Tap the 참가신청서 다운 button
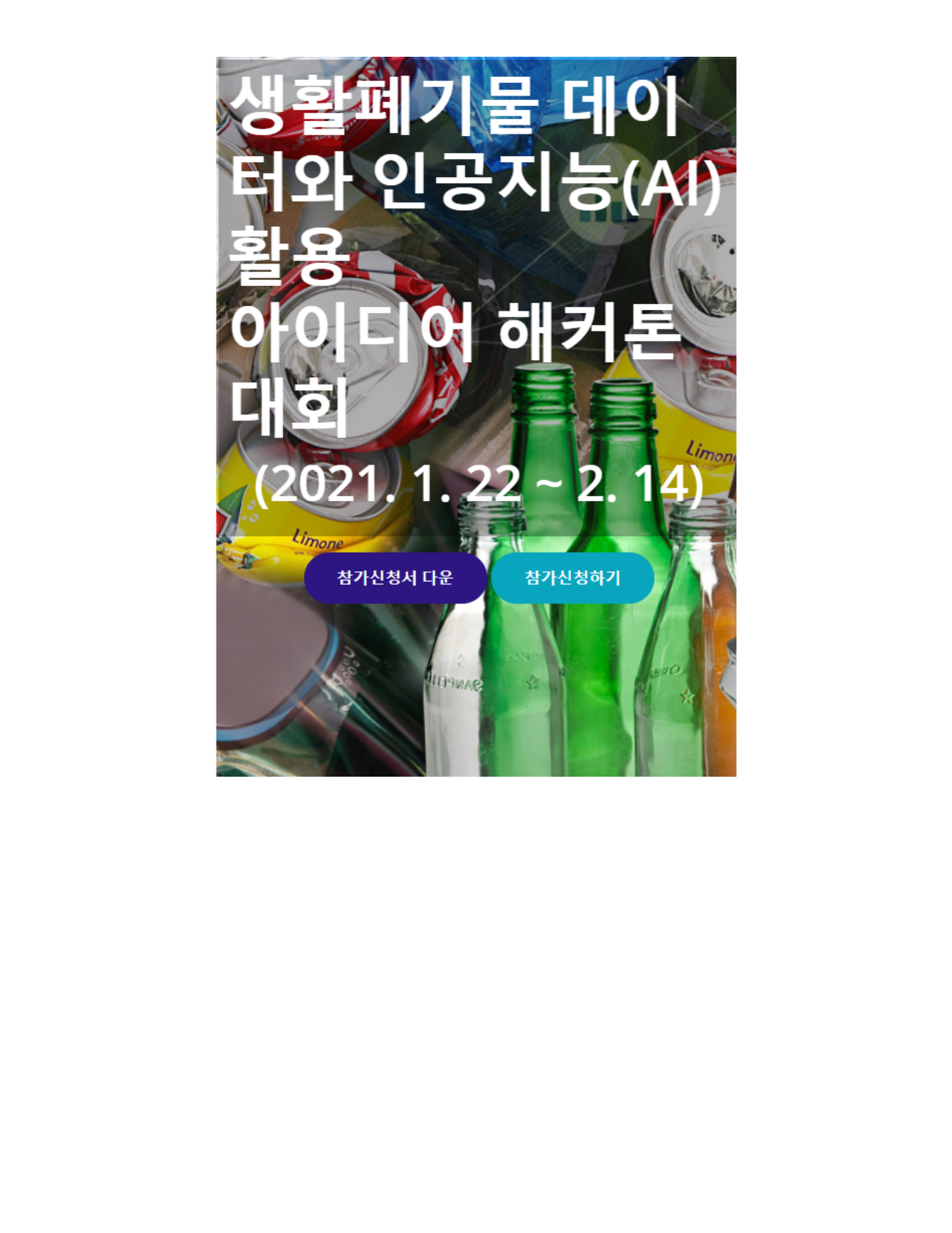The width and height of the screenshot is (952, 1233). tap(395, 577)
